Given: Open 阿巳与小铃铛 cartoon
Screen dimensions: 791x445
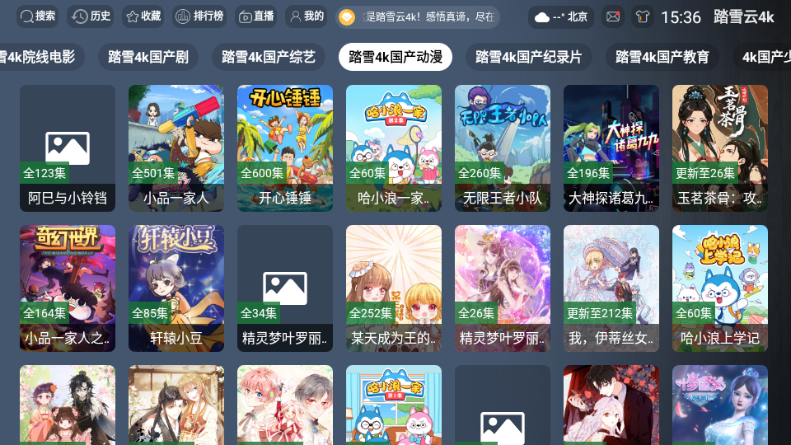Looking at the screenshot, I should [x=67, y=147].
